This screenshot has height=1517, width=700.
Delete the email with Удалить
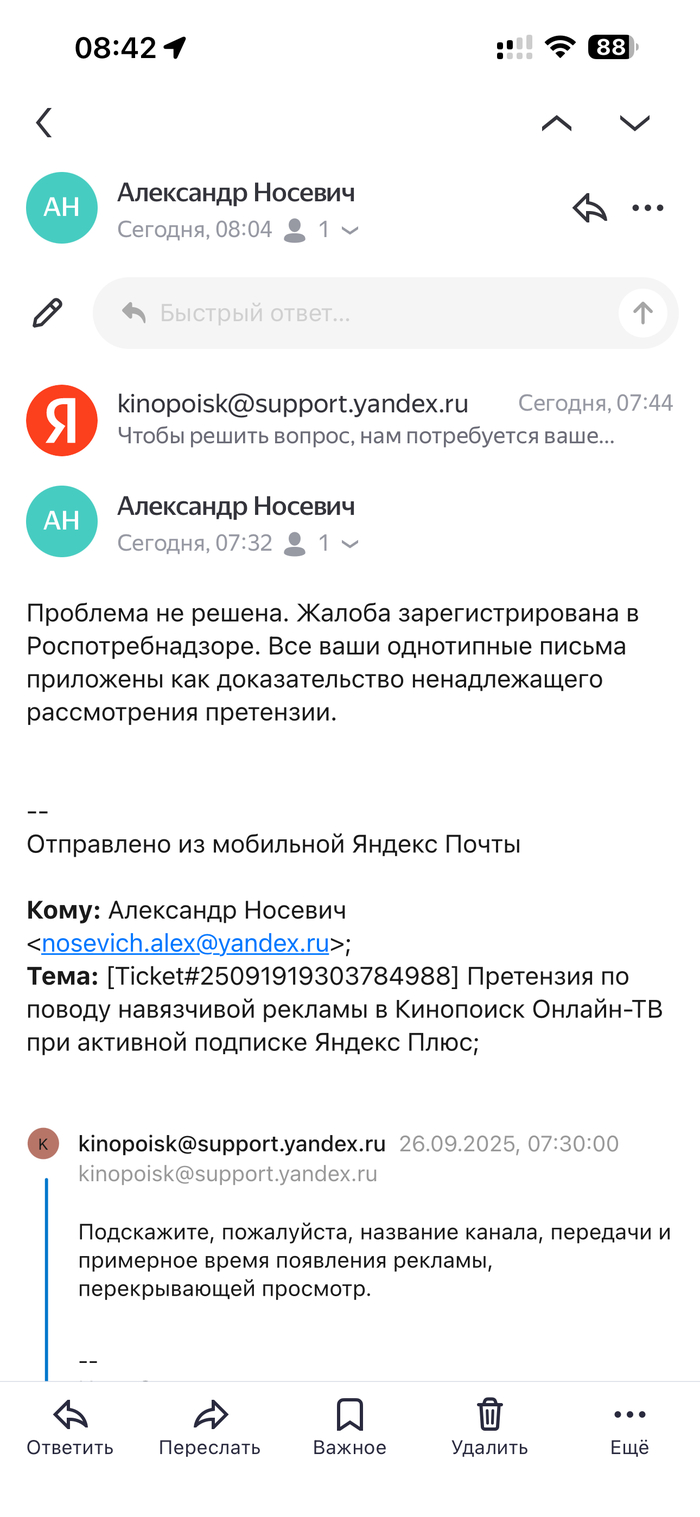coord(489,1428)
